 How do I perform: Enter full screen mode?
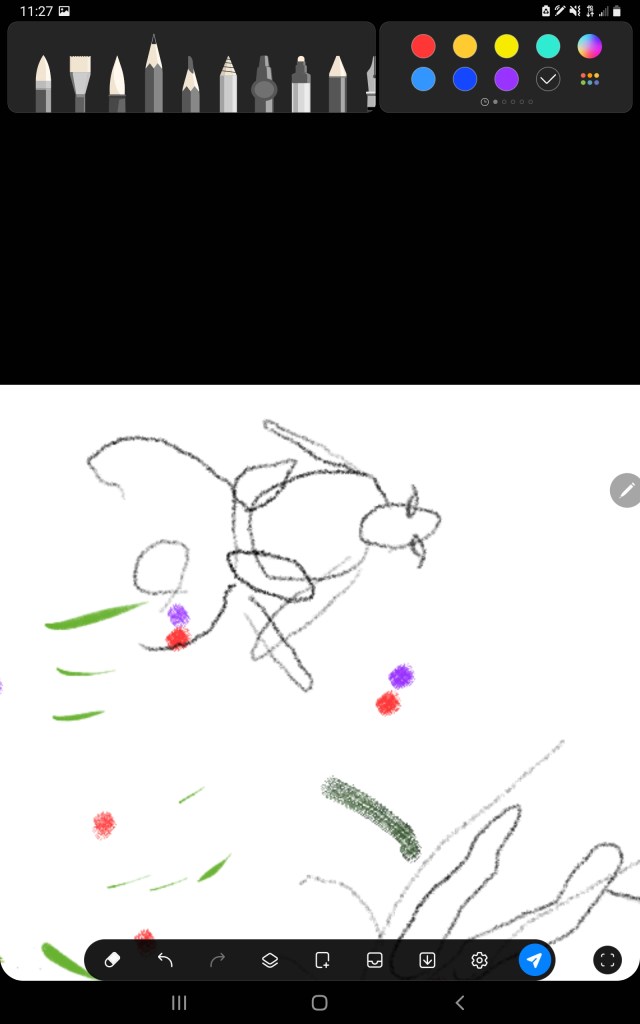(x=607, y=960)
